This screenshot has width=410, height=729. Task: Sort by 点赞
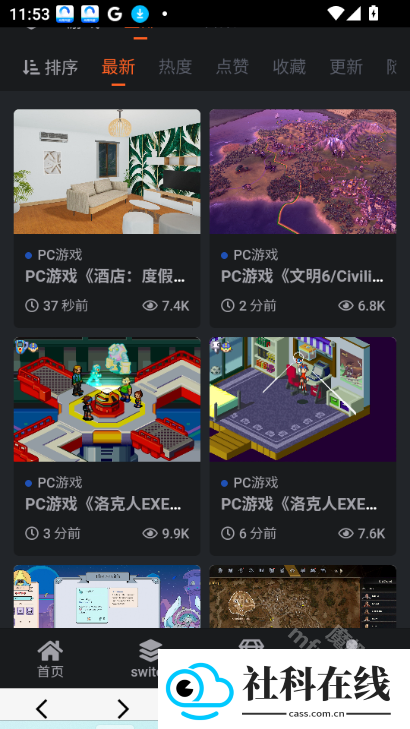[x=232, y=67]
